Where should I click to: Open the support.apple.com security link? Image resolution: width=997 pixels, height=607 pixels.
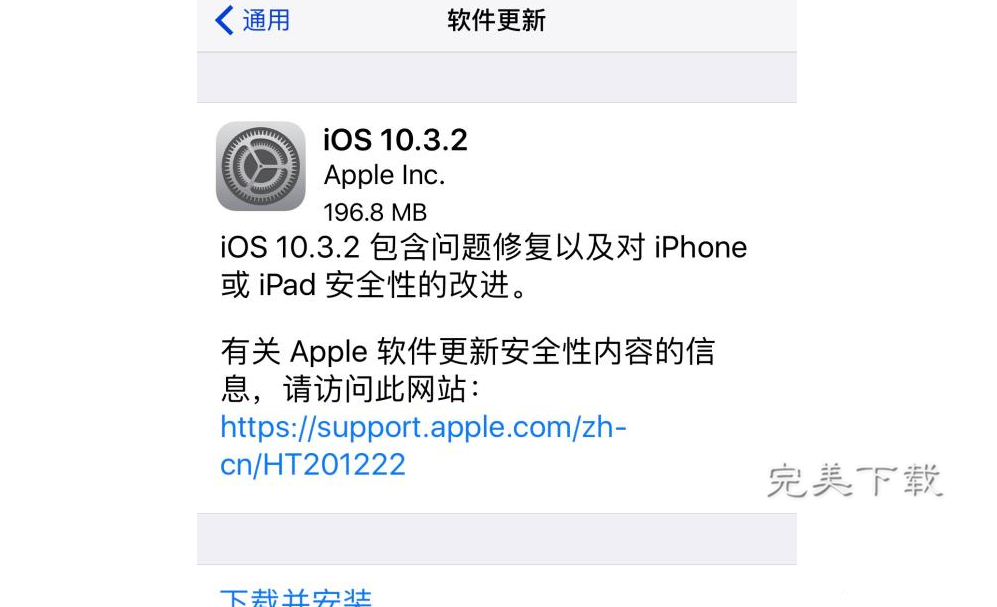point(422,428)
